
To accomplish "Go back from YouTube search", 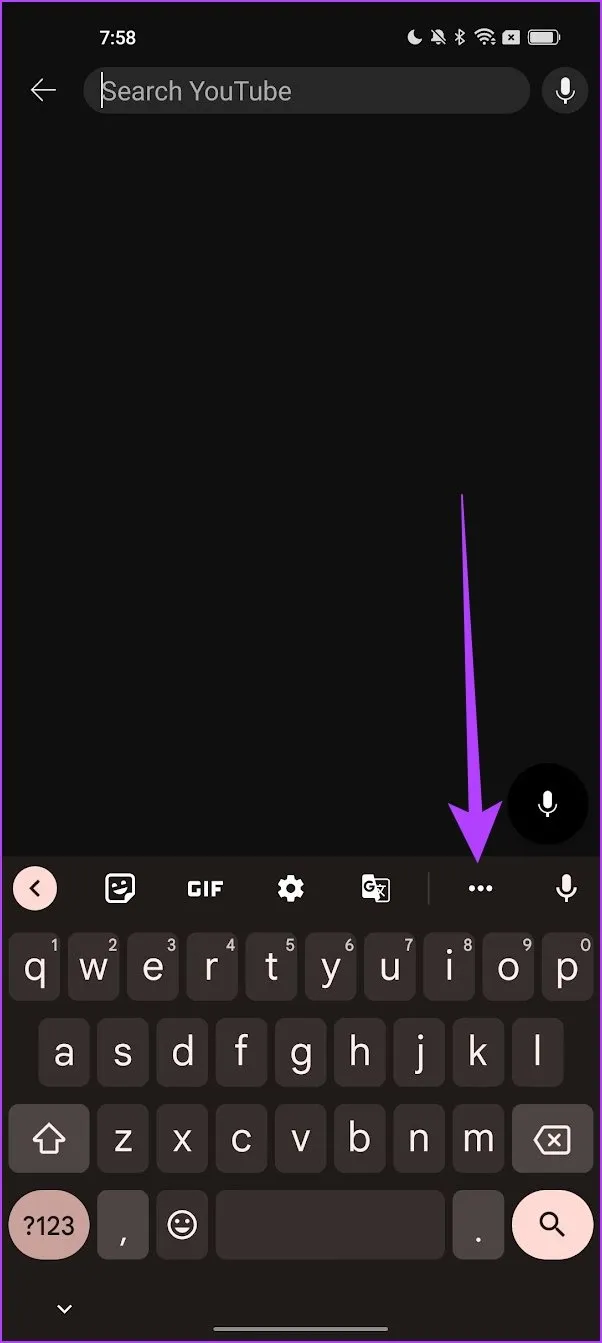I will (x=43, y=91).
